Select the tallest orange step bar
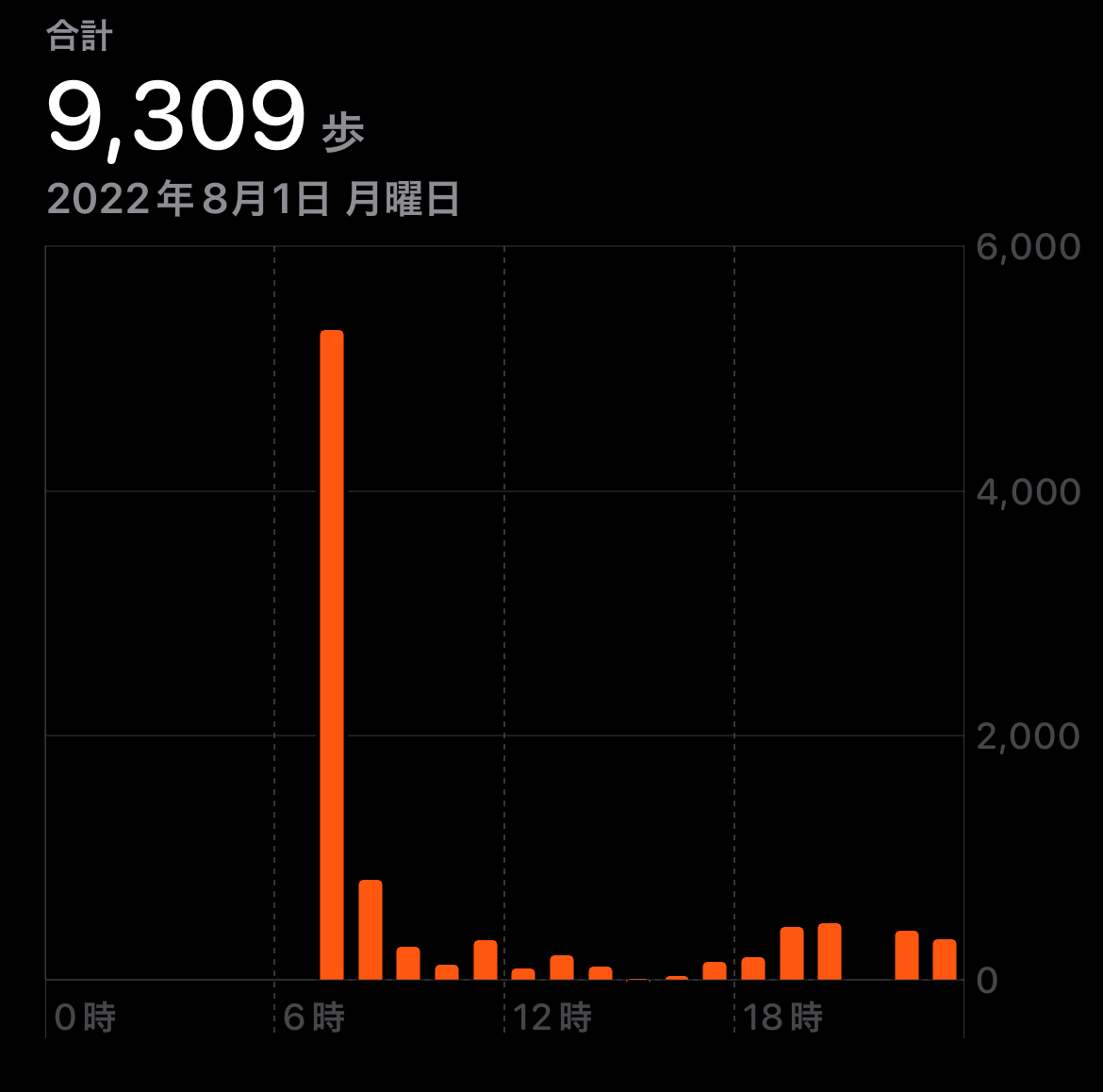Image resolution: width=1103 pixels, height=1092 pixels. pyautogui.click(x=332, y=654)
